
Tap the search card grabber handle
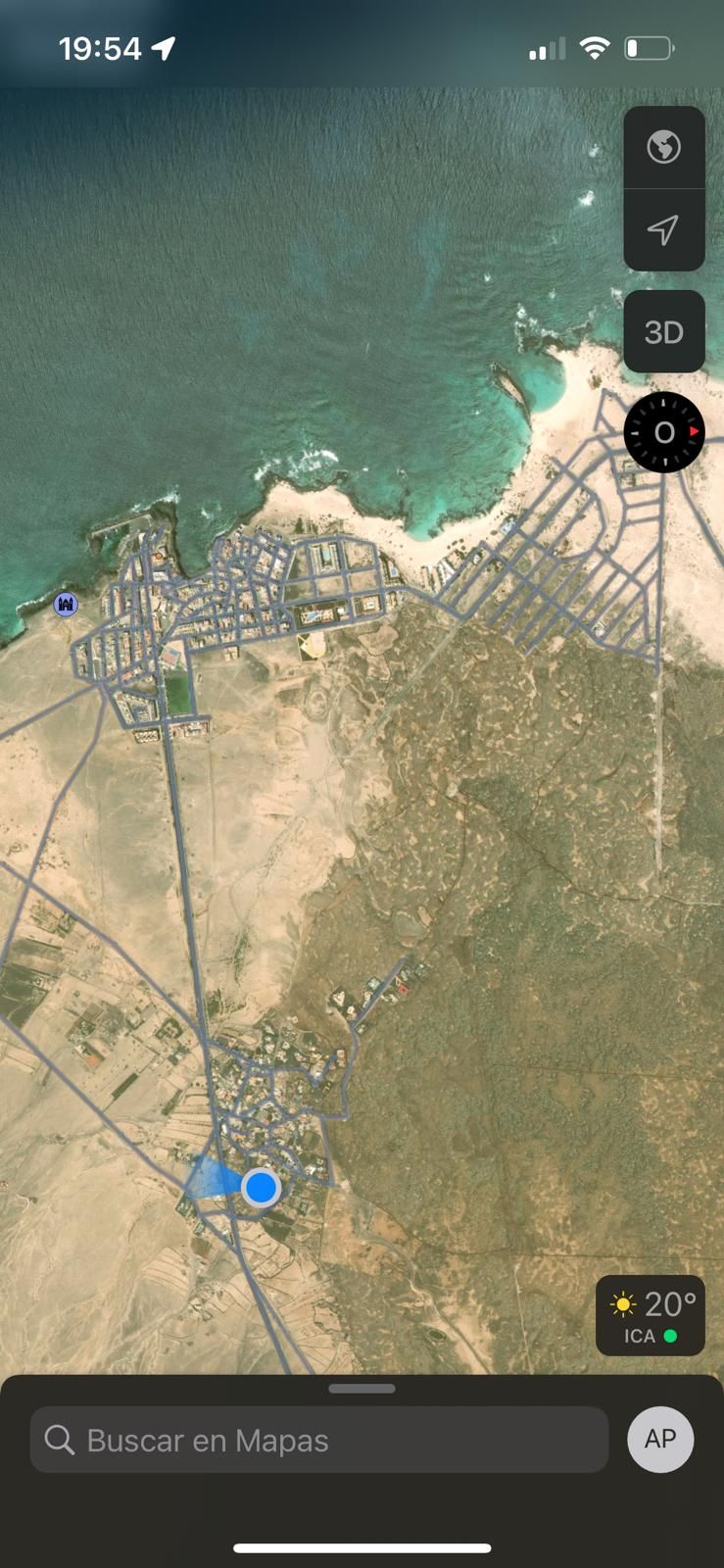(362, 1388)
